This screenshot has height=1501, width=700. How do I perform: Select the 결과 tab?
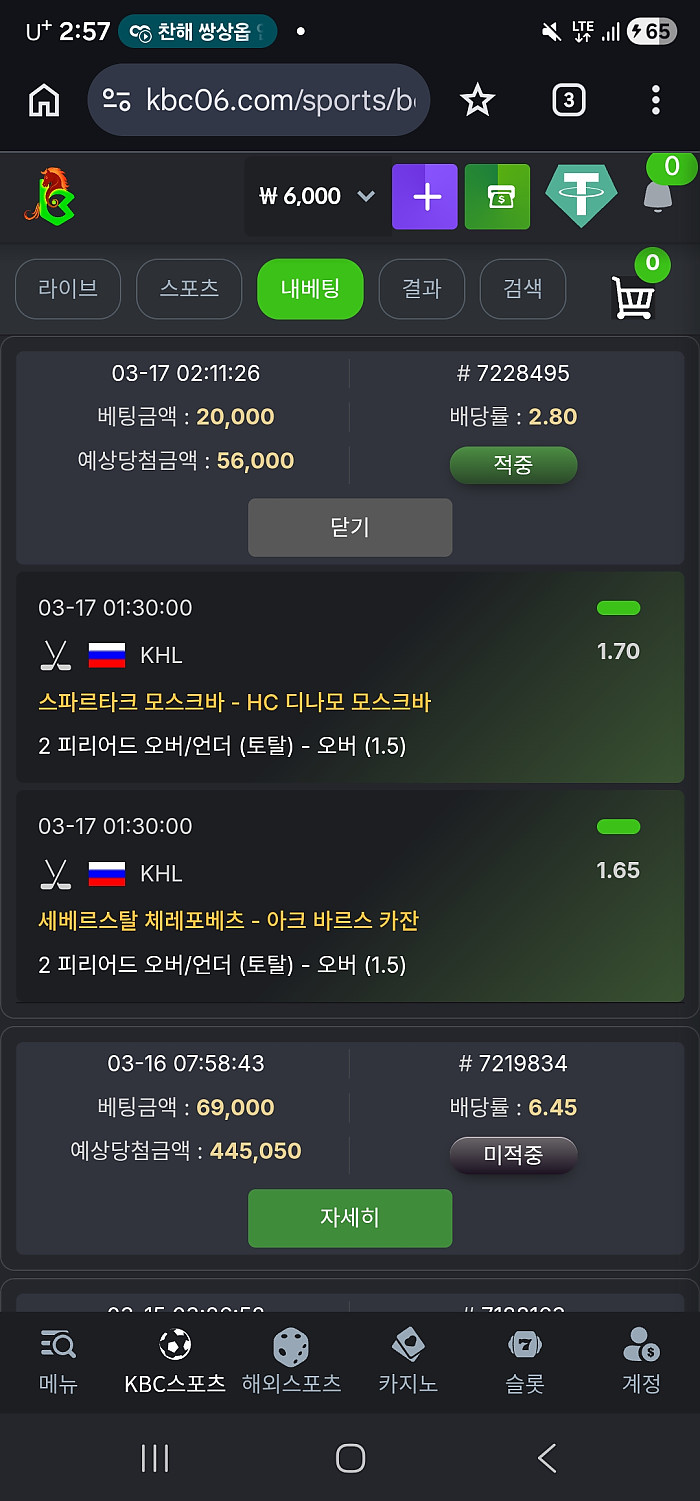(421, 289)
